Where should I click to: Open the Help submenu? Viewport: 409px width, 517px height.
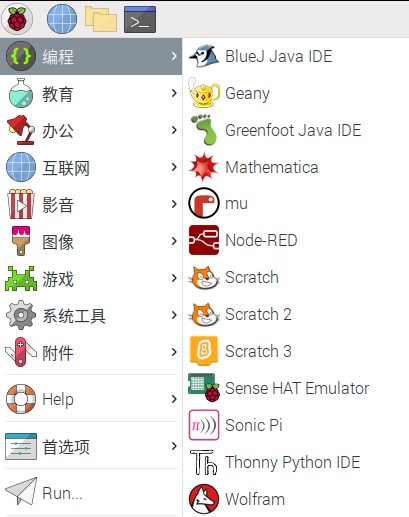tap(91, 399)
